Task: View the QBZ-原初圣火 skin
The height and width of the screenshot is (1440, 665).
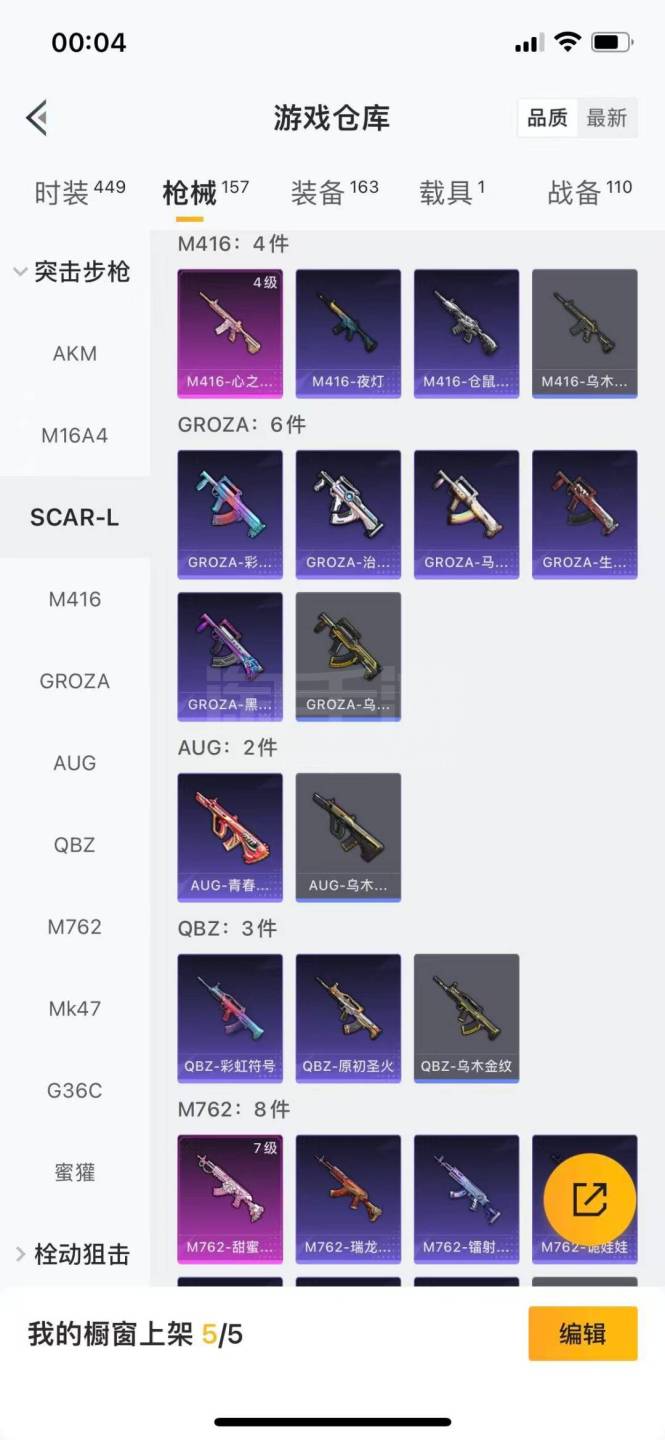Action: (x=348, y=1018)
